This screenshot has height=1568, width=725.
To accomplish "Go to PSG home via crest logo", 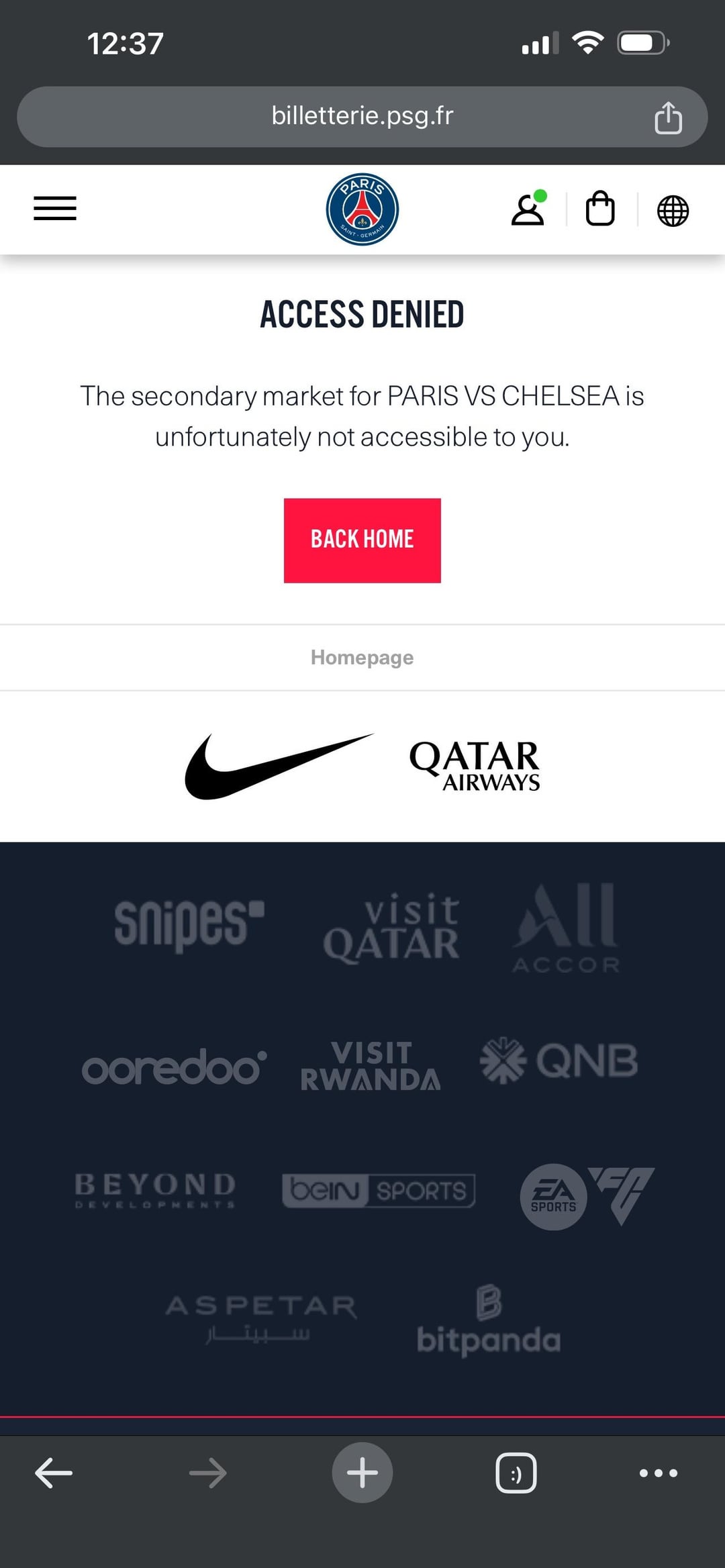I will point(362,209).
